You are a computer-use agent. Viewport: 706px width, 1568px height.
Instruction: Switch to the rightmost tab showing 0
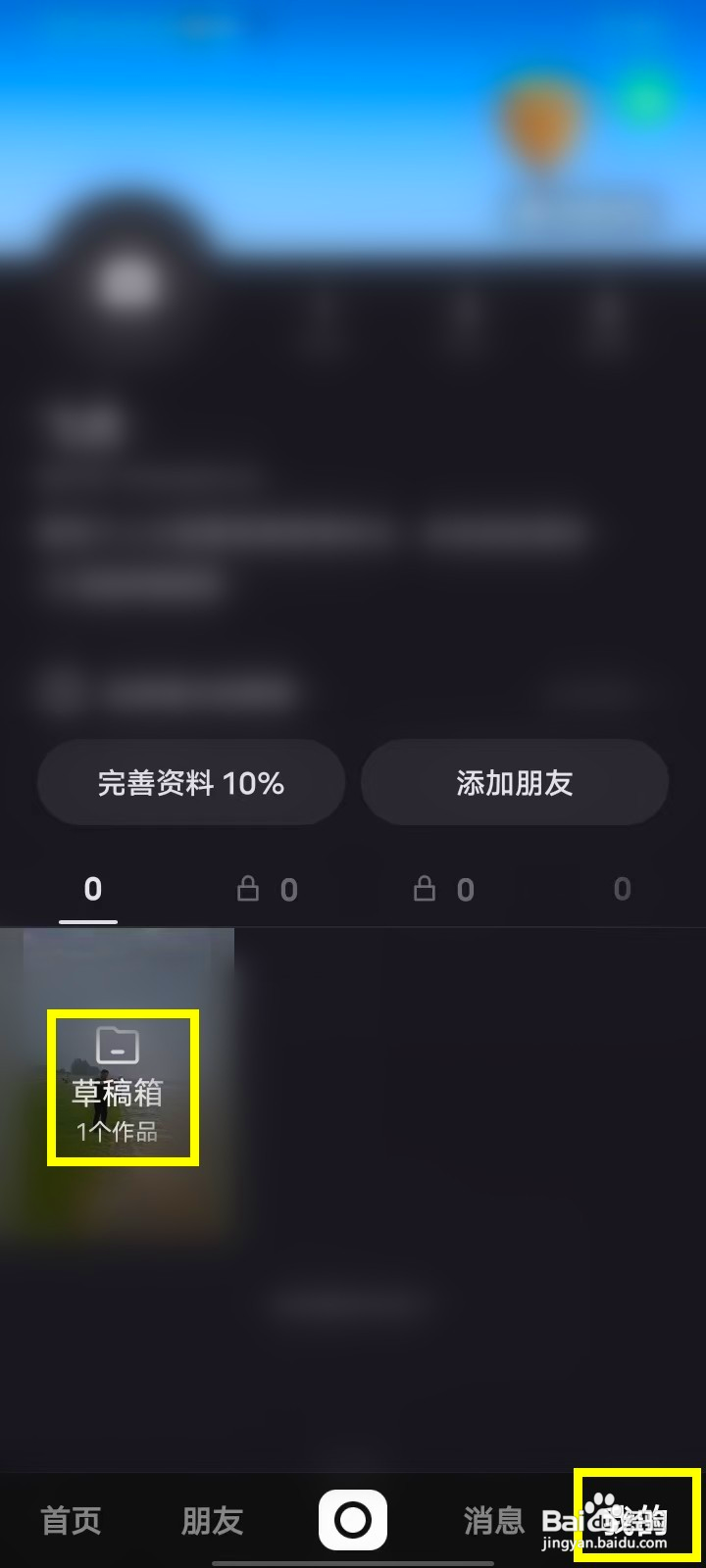pos(622,889)
